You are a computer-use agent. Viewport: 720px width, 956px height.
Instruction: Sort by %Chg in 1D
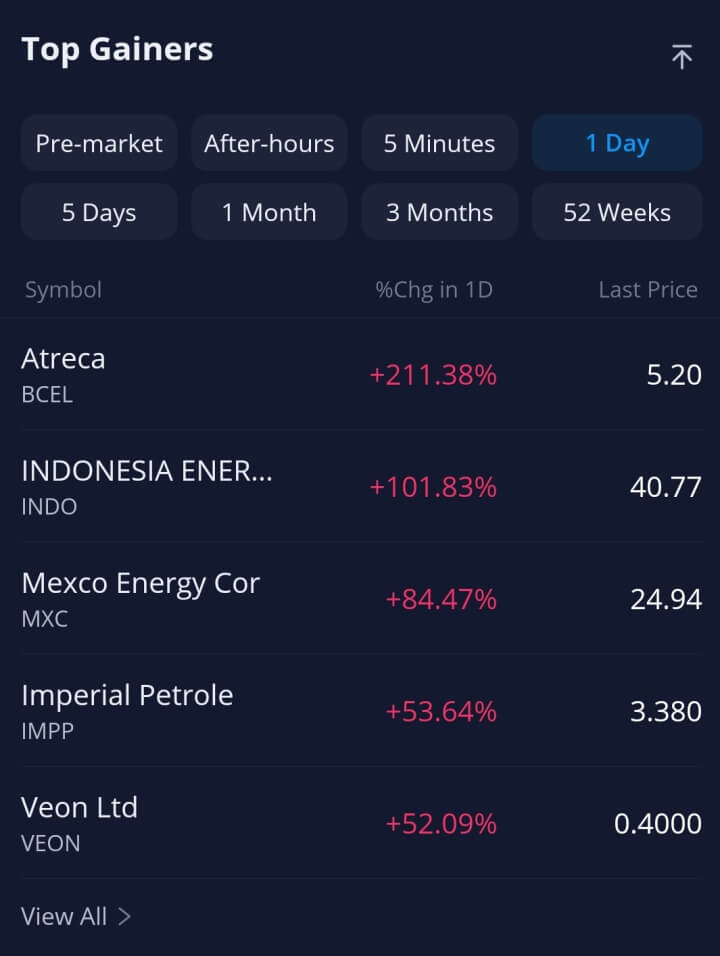click(x=434, y=290)
